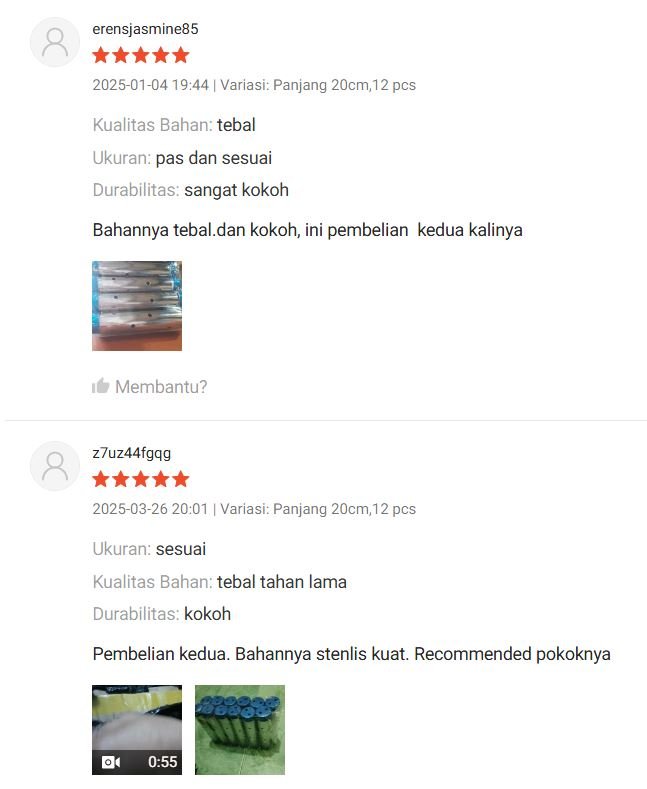Open z7uz44fgqg's profile avatar
This screenshot has height=789, width=647.
[x=55, y=466]
